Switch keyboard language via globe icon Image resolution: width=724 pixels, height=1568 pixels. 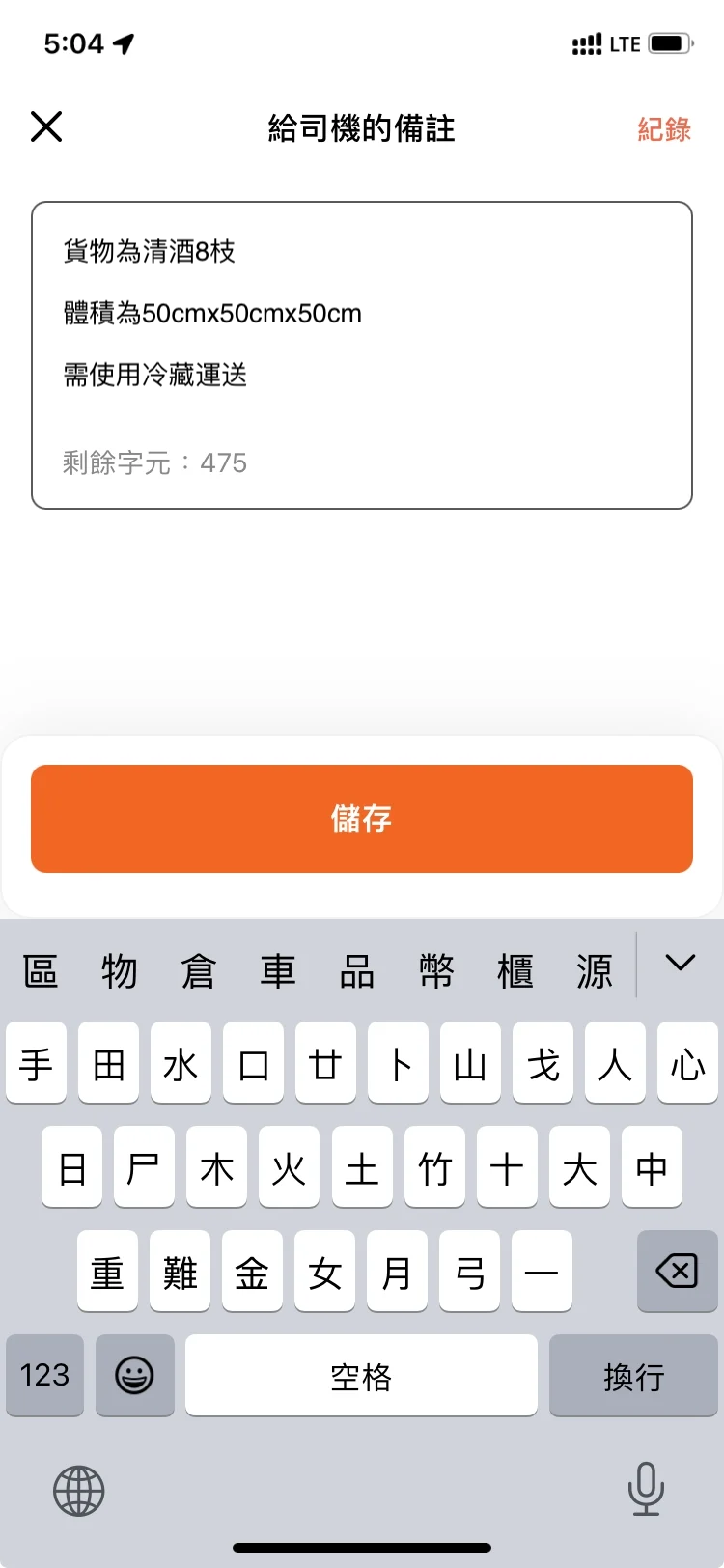coord(79,1490)
